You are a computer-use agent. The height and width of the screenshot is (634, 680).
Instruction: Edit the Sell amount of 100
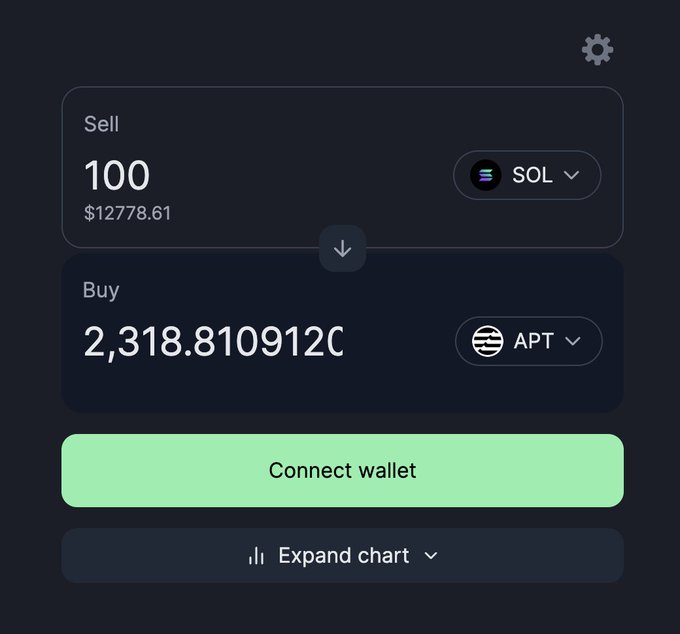click(x=118, y=176)
